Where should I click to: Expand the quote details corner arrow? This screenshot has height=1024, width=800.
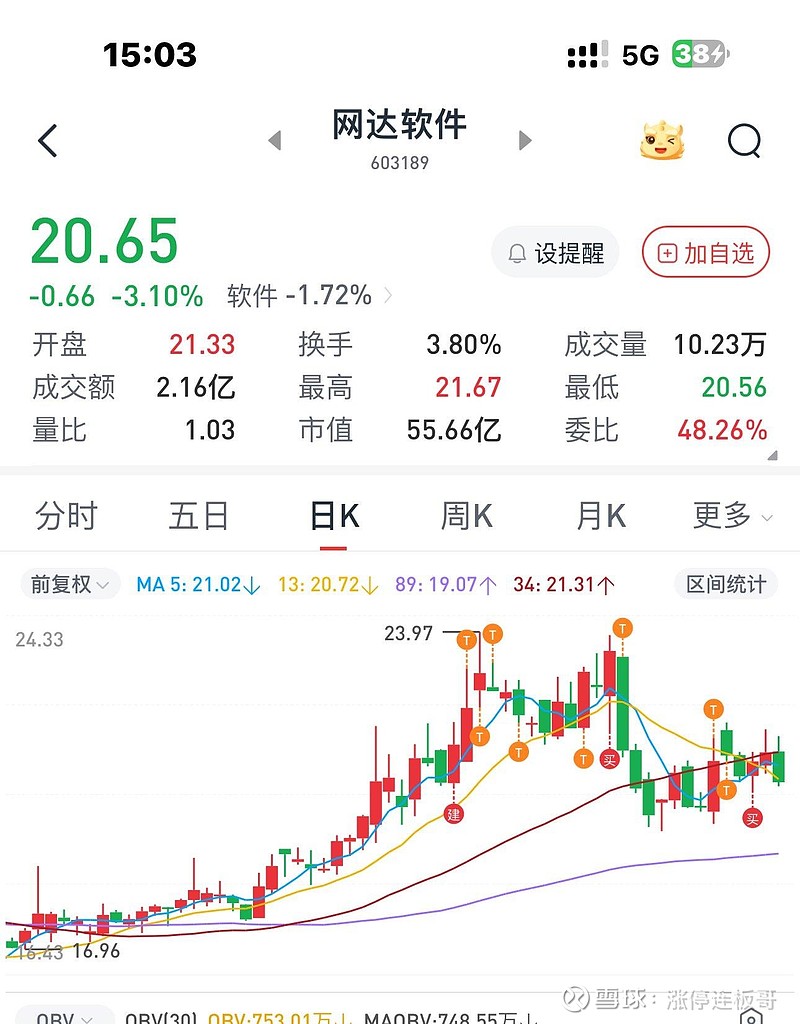tap(771, 455)
